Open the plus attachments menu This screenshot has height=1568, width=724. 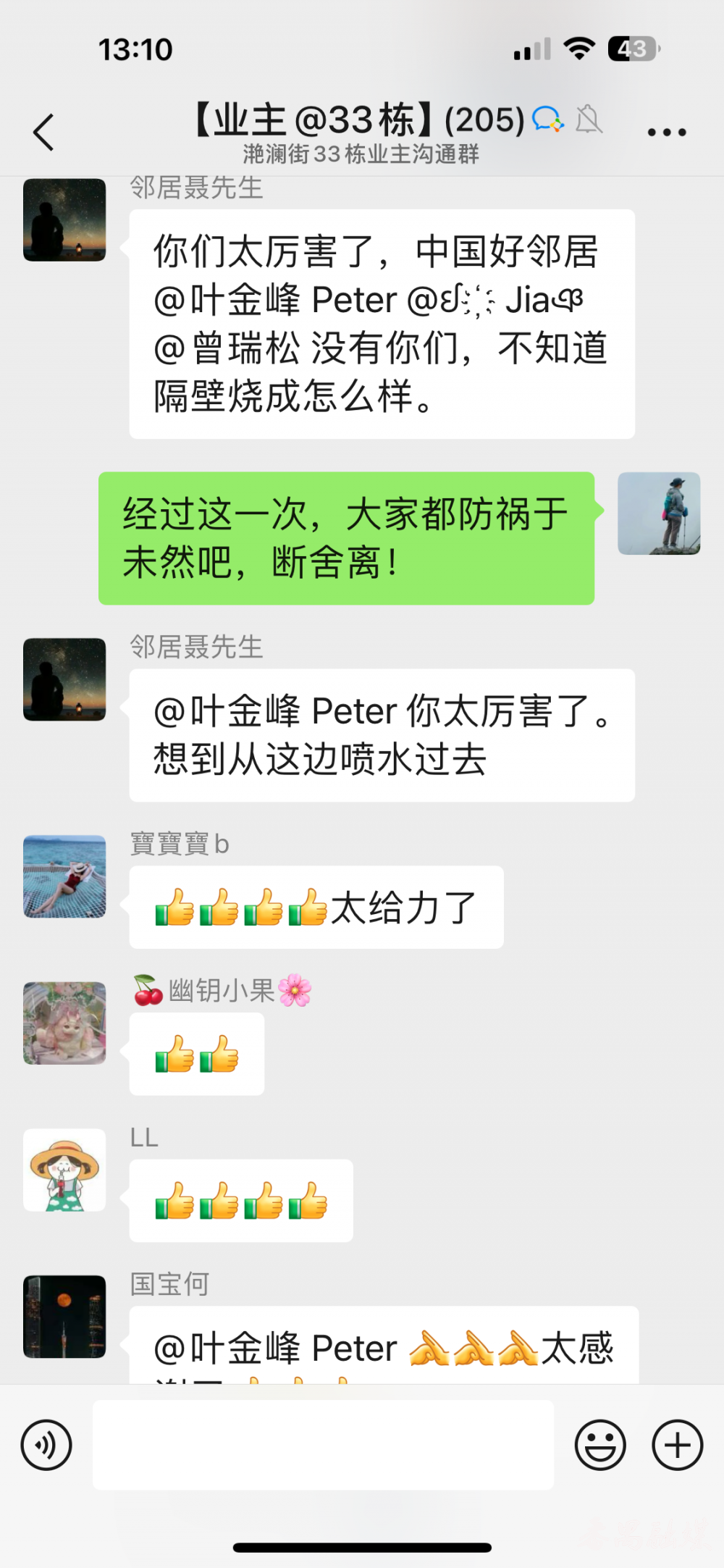(x=677, y=1445)
